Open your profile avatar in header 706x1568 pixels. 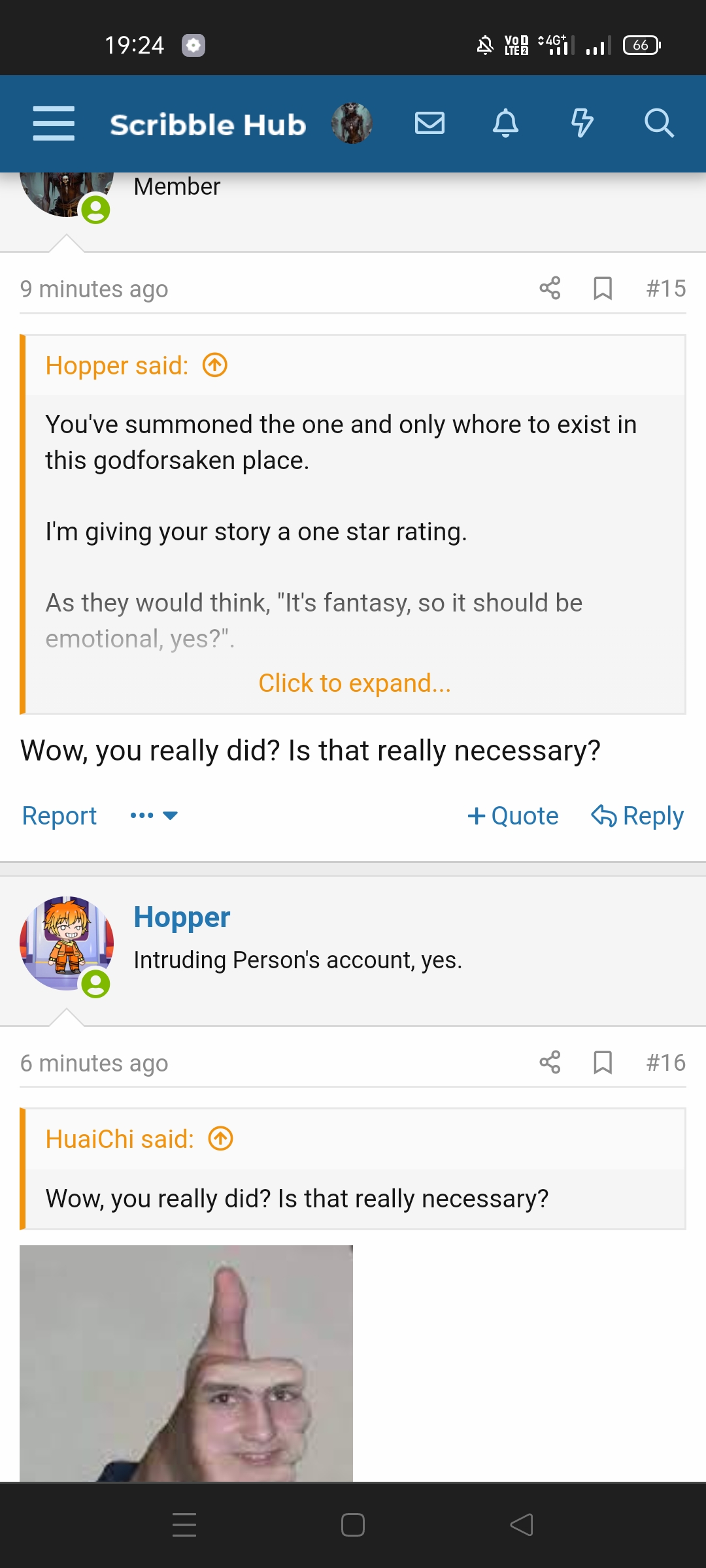point(352,123)
